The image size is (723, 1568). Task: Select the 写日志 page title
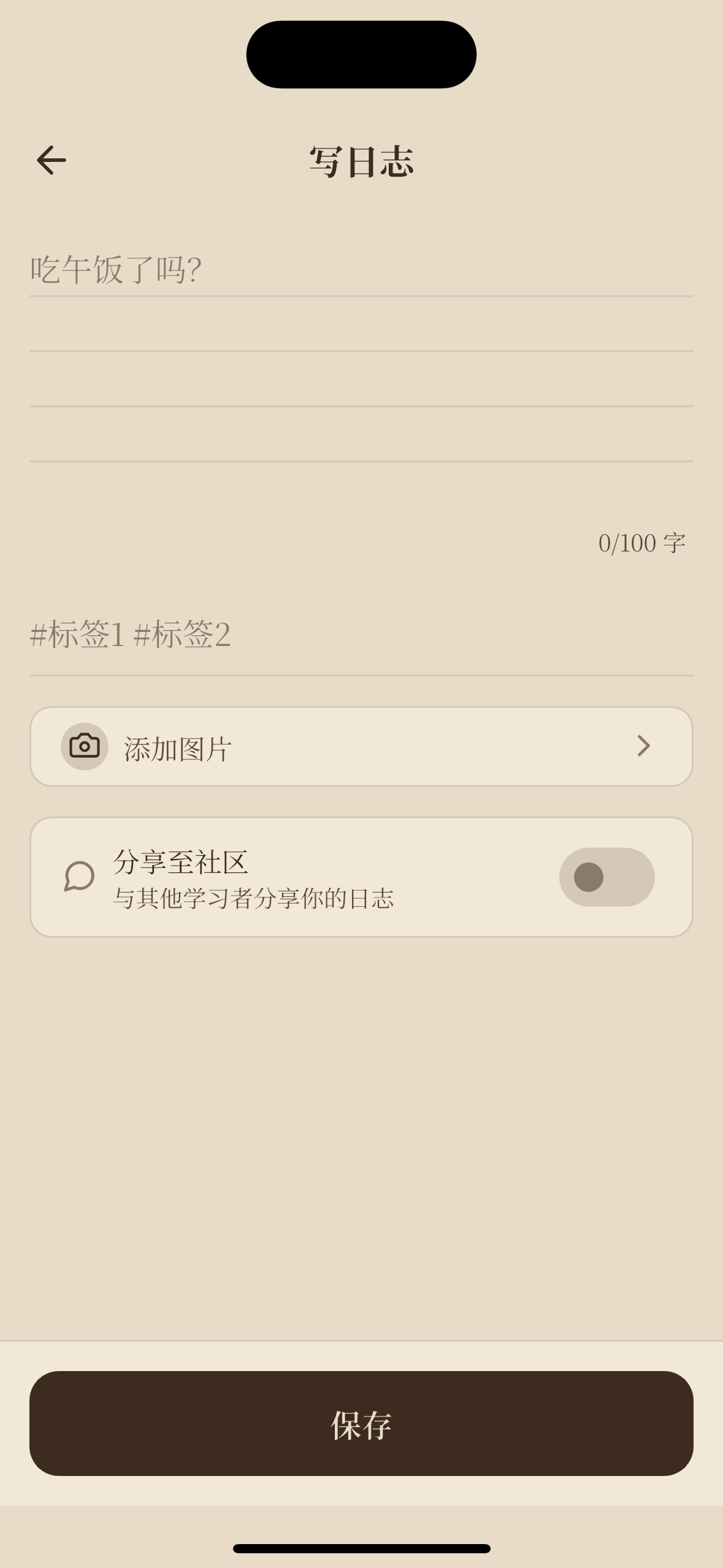[x=361, y=161]
